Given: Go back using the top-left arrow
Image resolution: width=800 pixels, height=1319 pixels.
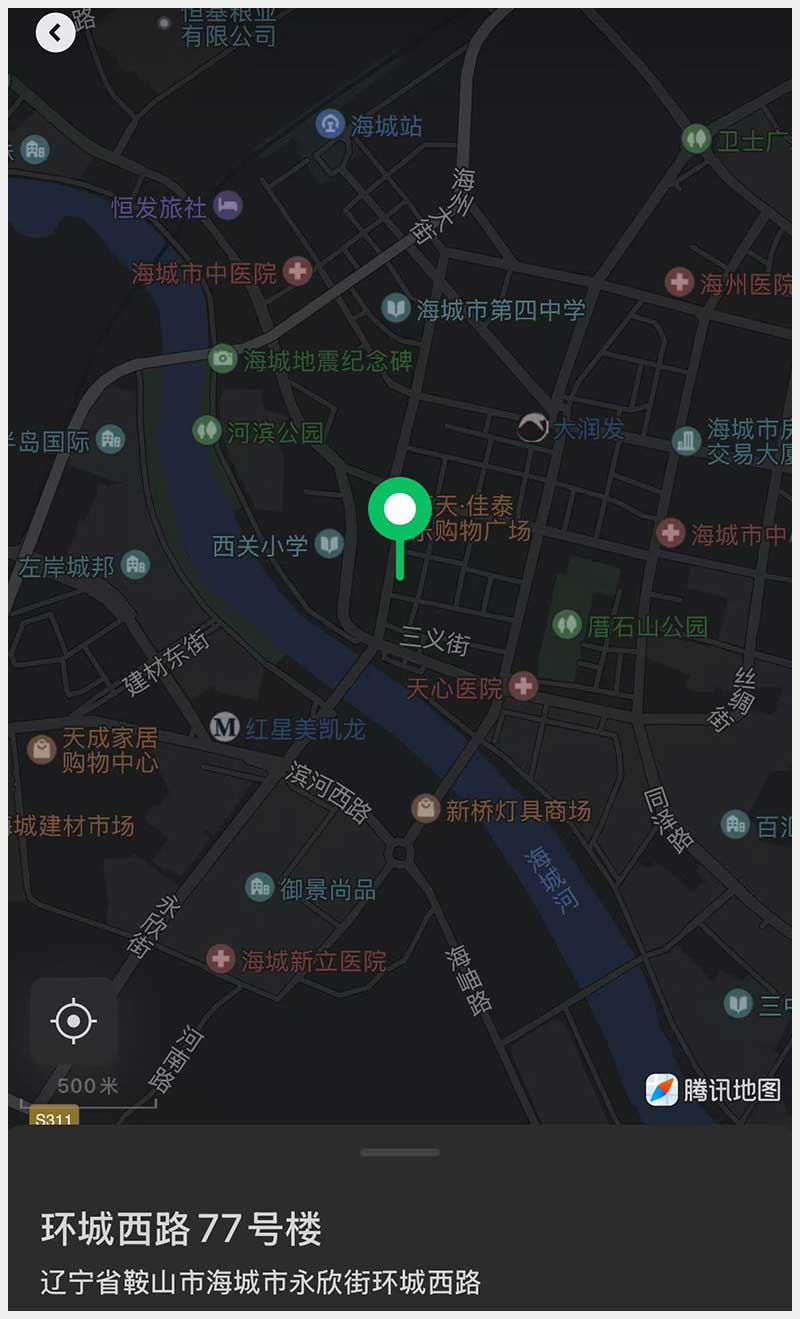Looking at the screenshot, I should [x=55, y=33].
